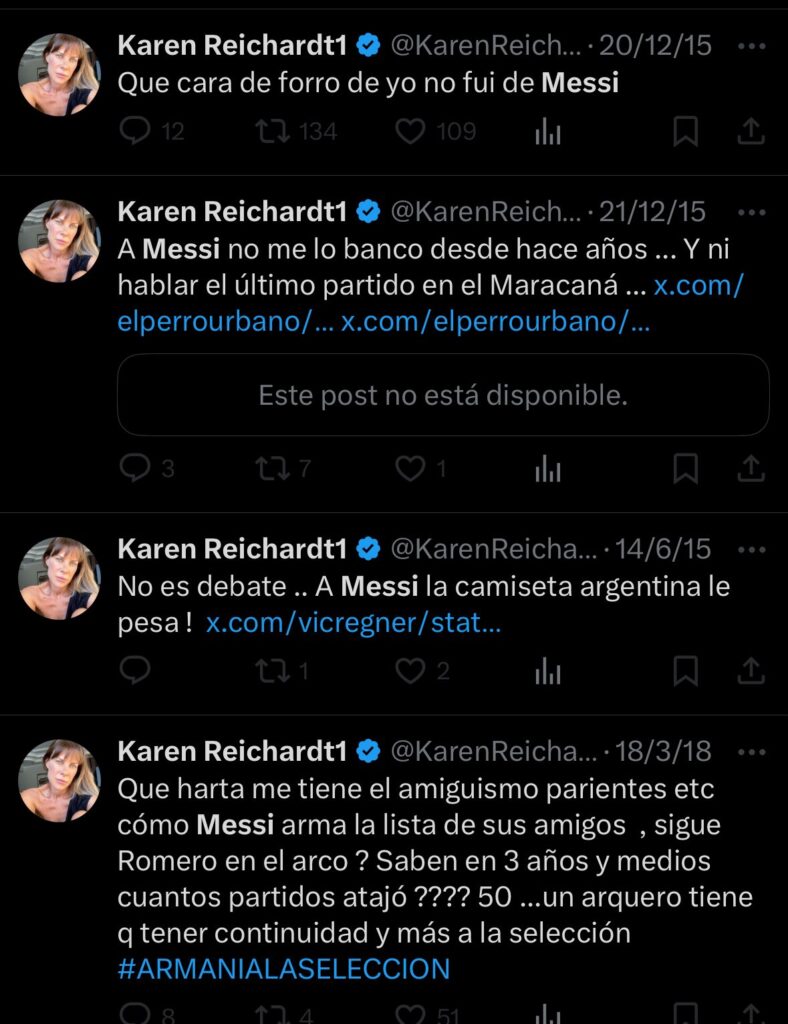Share the 20/12/15 tweet
The image size is (788, 1024).
pos(750,131)
